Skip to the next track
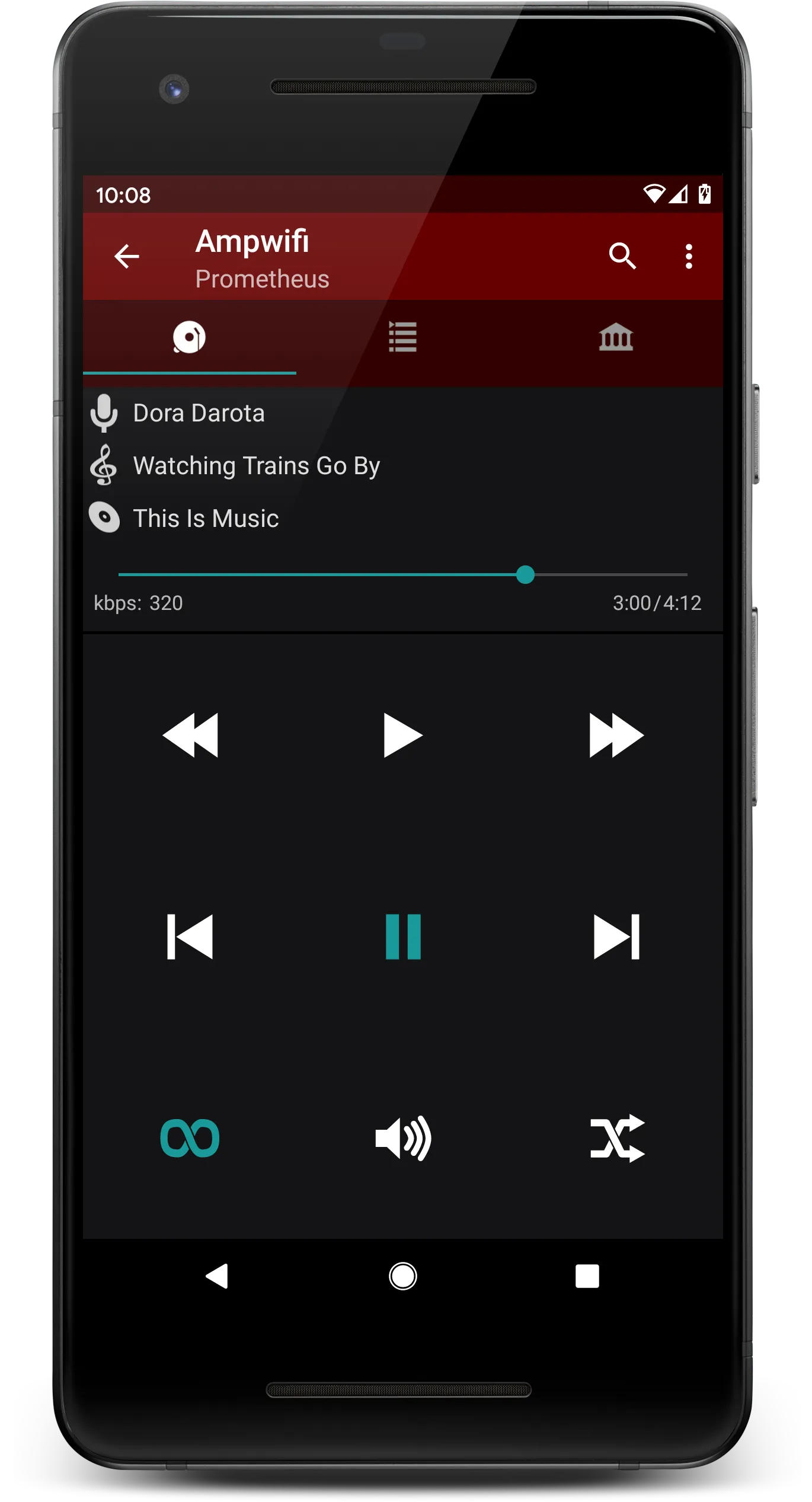Viewport: 812px width, 1502px height. pos(616,937)
